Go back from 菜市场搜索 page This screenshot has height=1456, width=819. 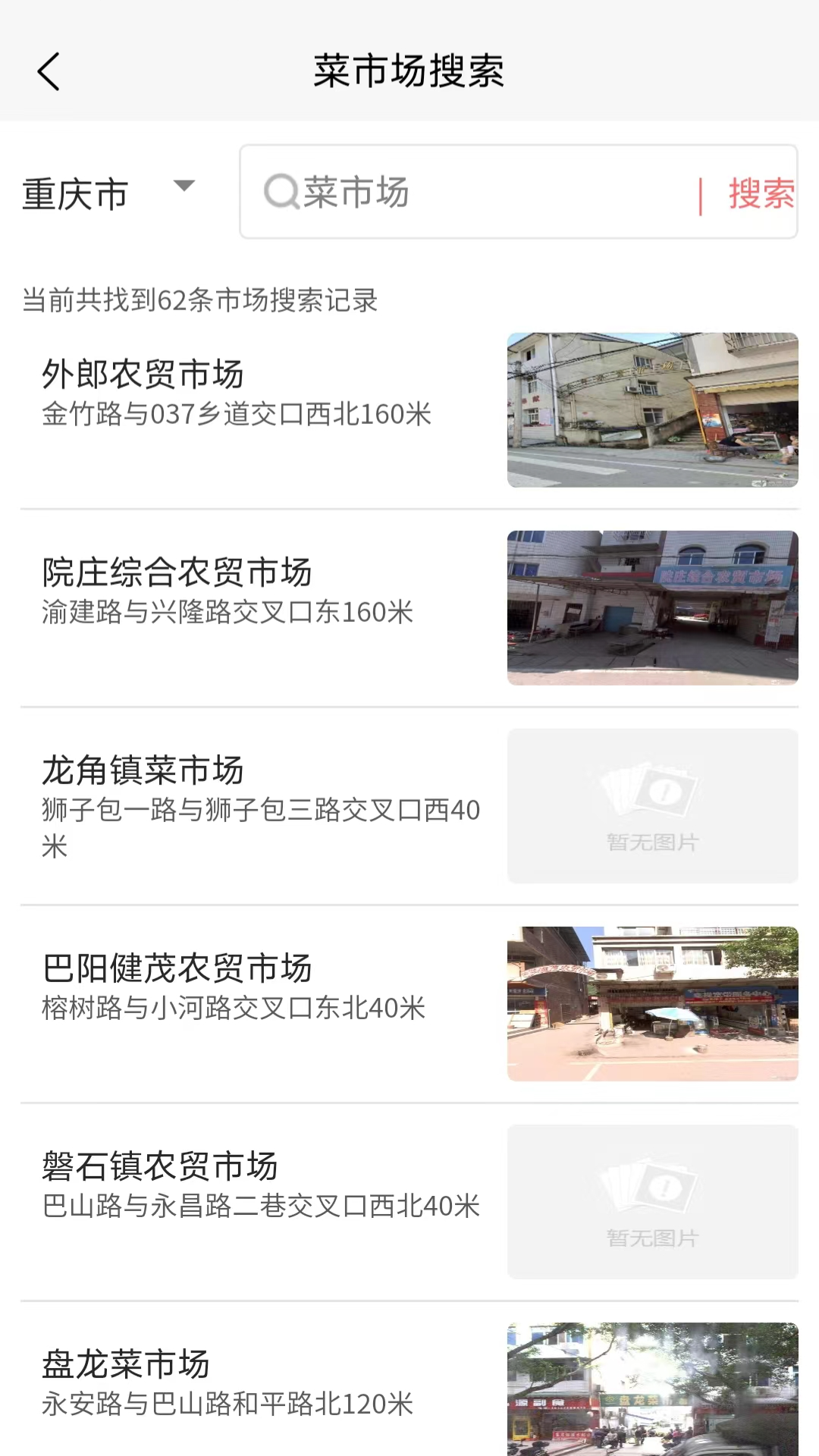tap(49, 72)
